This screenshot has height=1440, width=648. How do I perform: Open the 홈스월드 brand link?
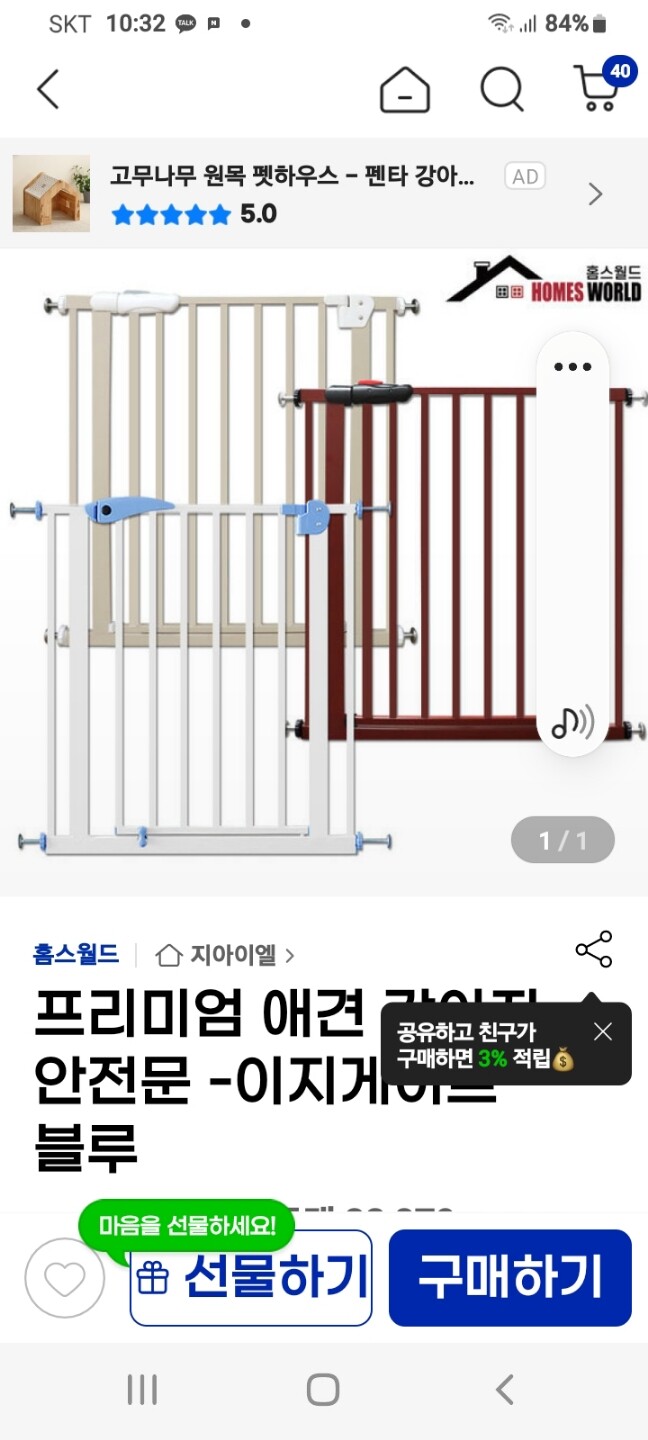75,955
